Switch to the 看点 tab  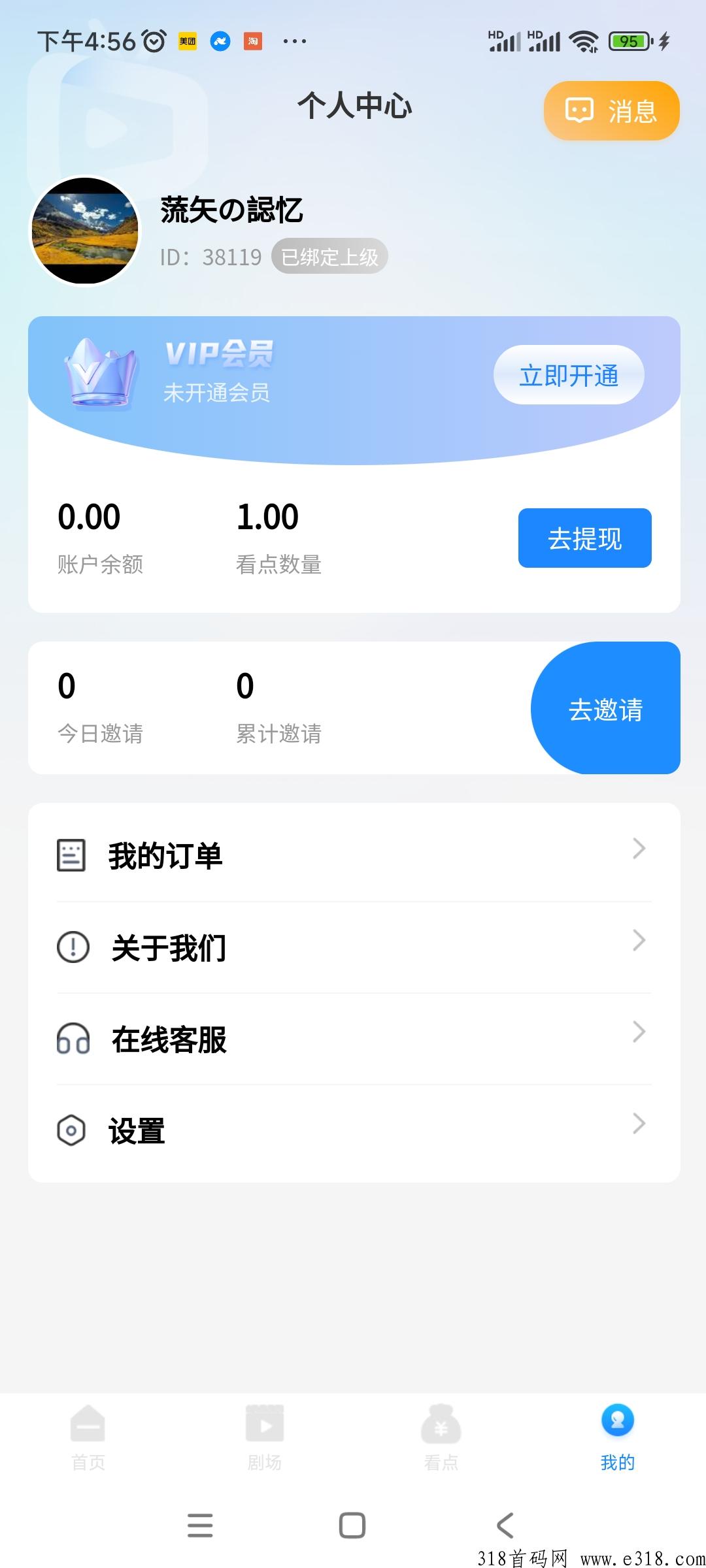441,1437
